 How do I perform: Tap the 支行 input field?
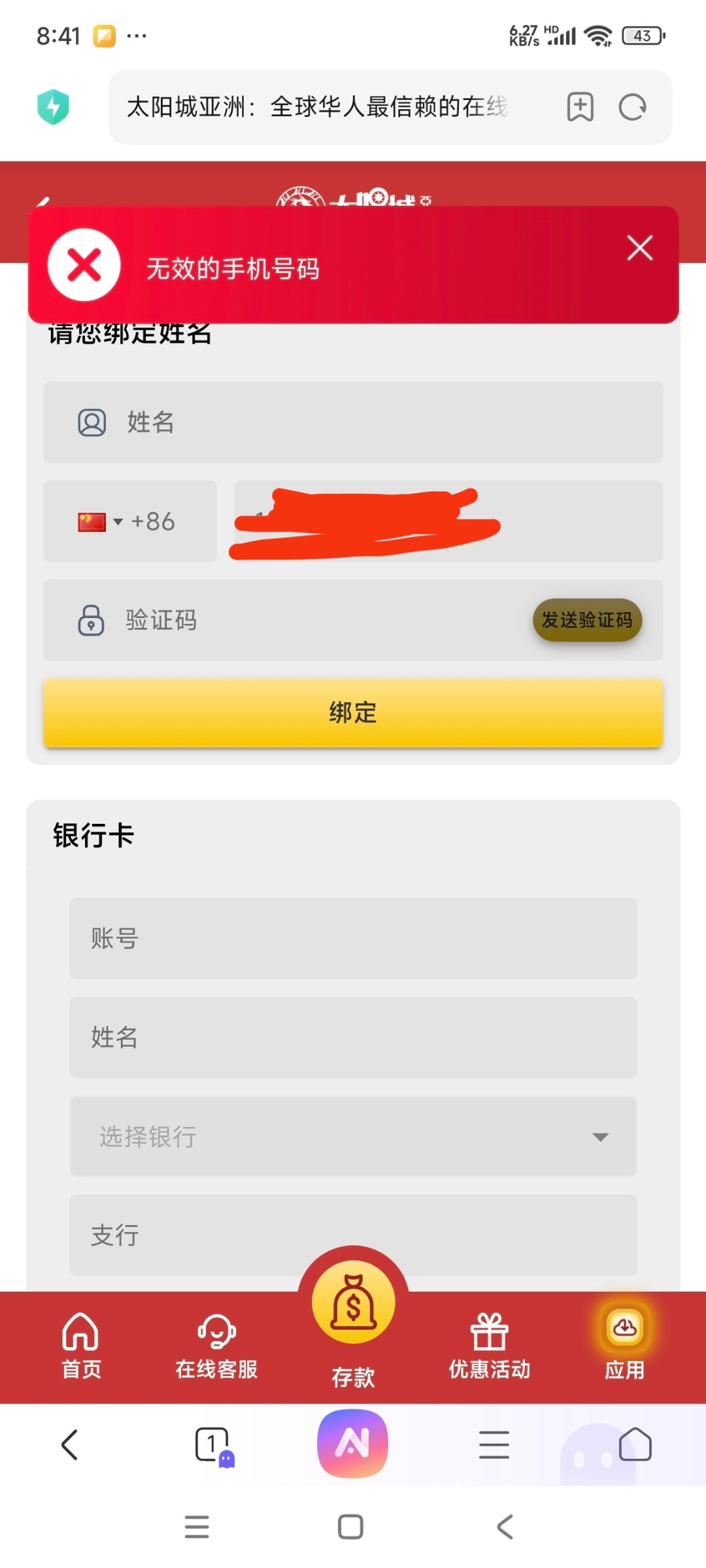(x=353, y=1235)
